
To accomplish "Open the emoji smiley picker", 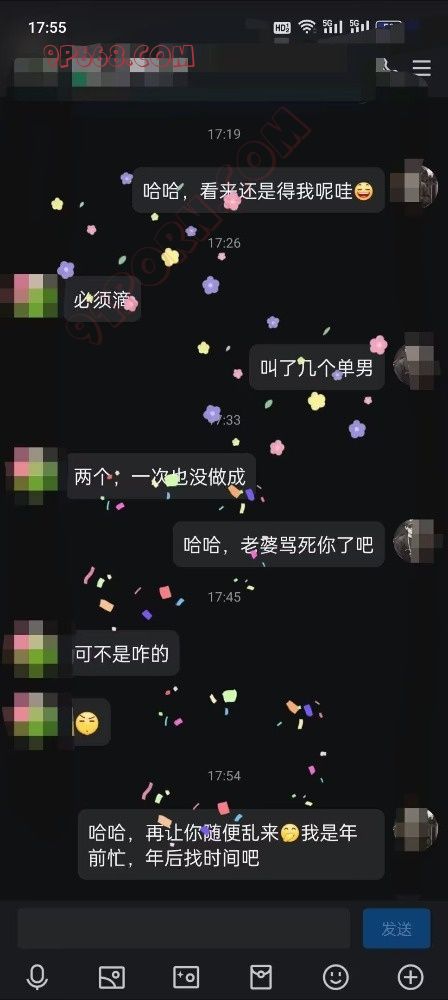I will pyautogui.click(x=336, y=976).
